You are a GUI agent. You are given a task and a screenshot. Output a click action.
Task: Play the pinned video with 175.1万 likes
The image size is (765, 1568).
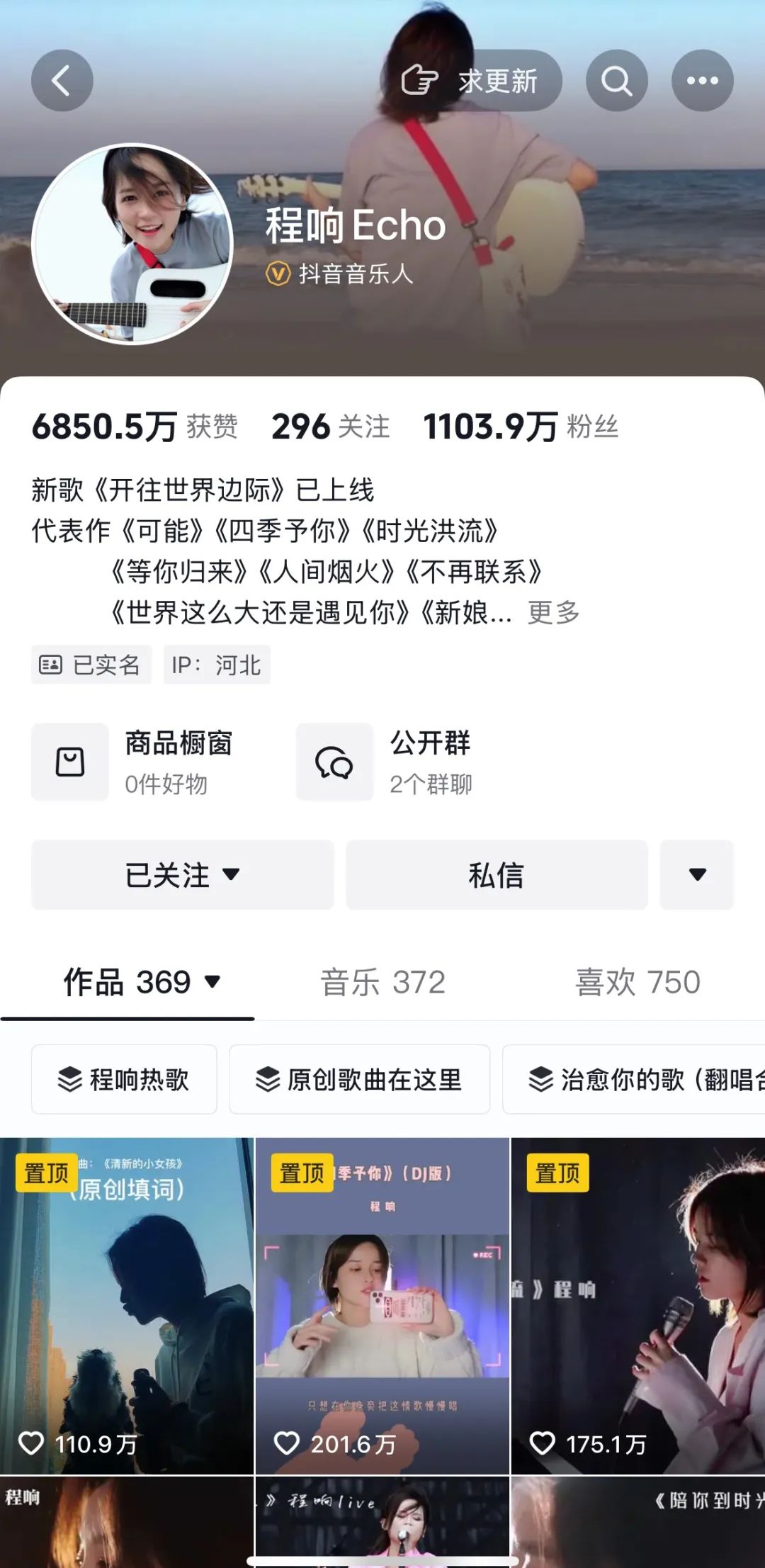click(x=638, y=1307)
